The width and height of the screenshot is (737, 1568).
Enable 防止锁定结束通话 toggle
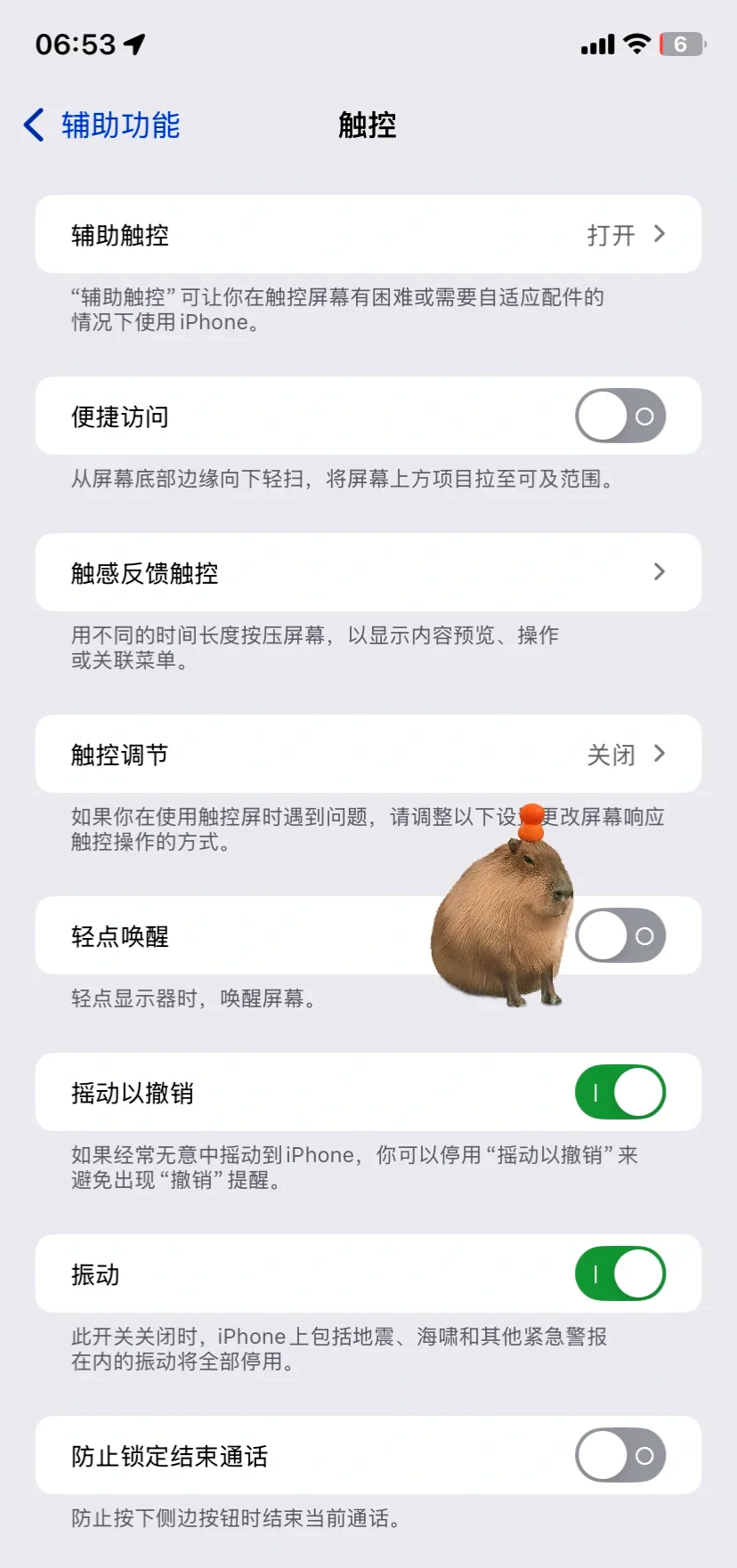[620, 1455]
